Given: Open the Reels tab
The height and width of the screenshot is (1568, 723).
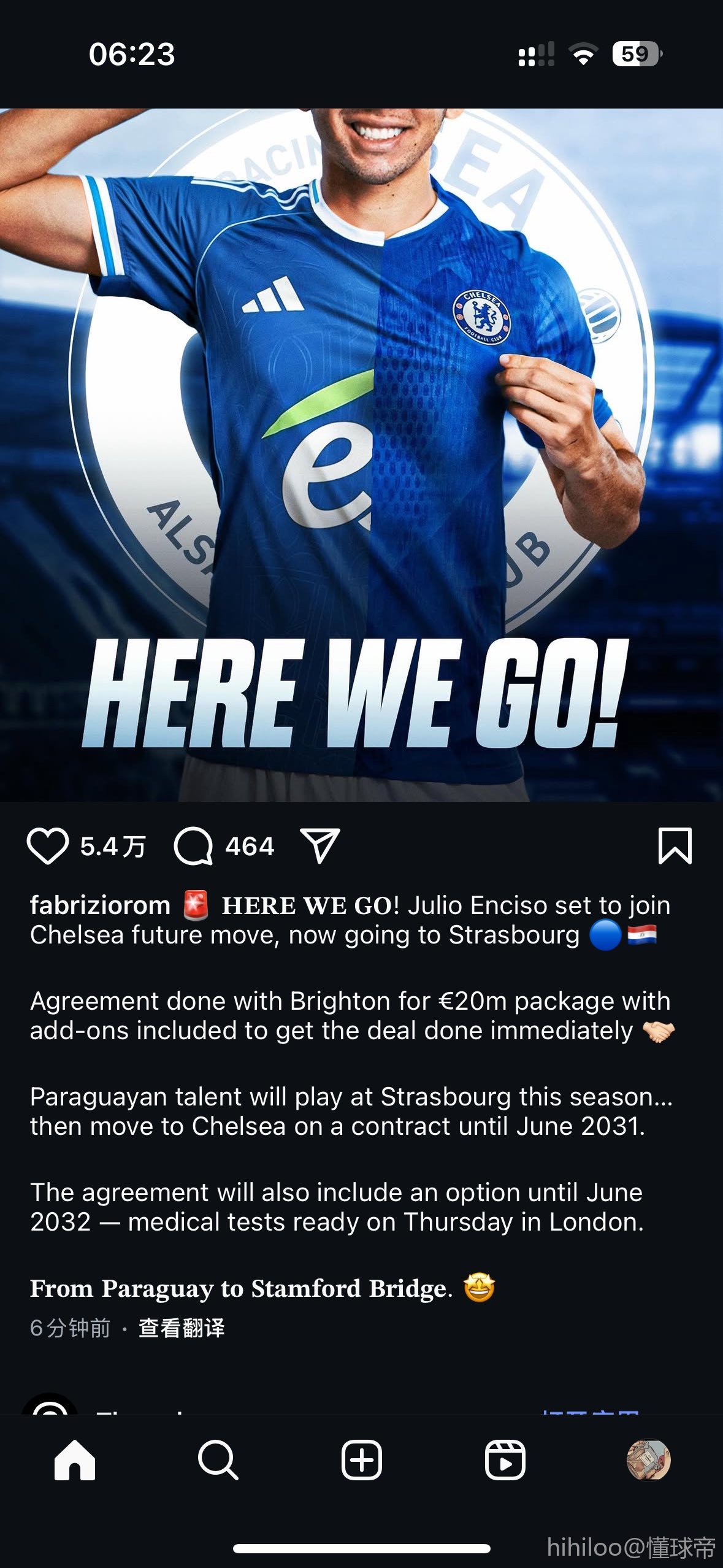Looking at the screenshot, I should [505, 1461].
